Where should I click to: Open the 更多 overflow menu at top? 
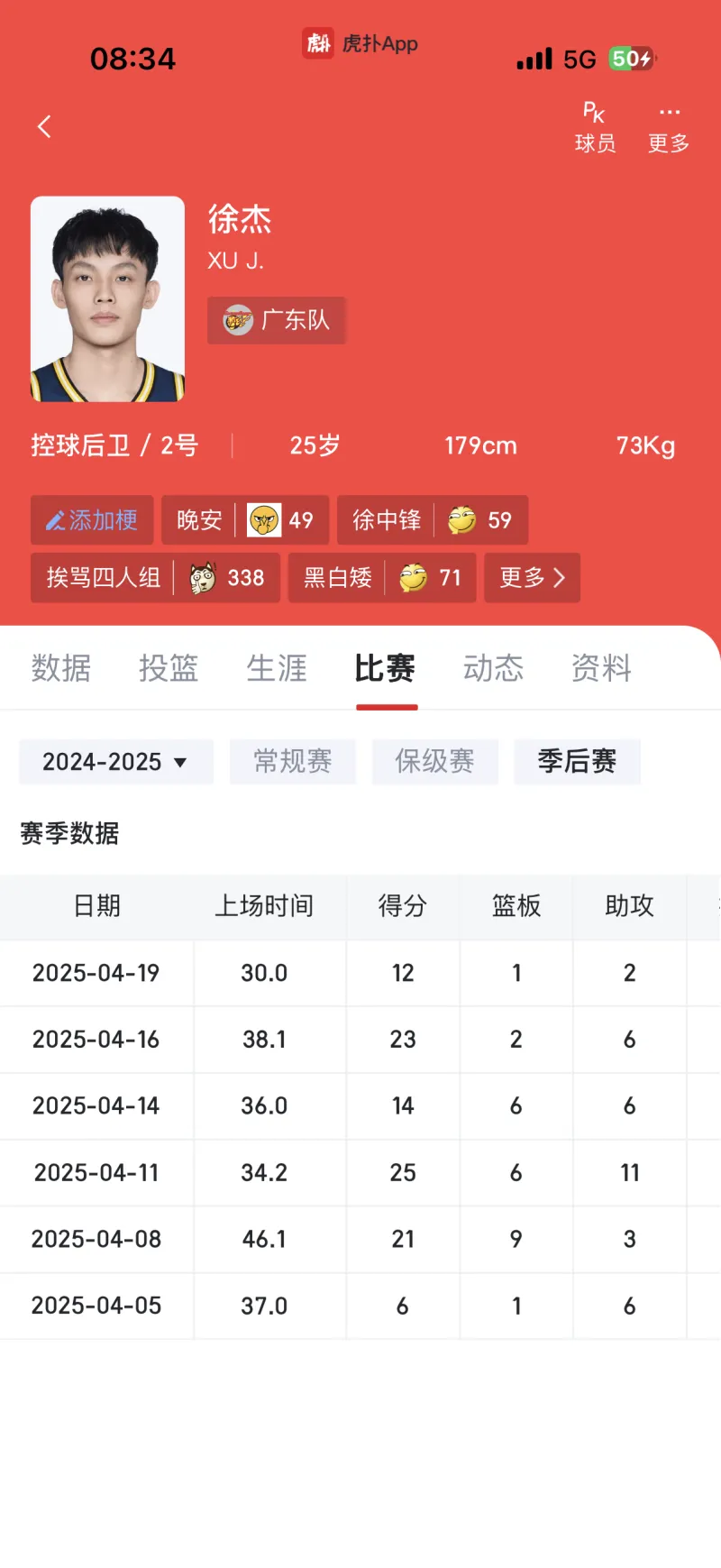(669, 127)
